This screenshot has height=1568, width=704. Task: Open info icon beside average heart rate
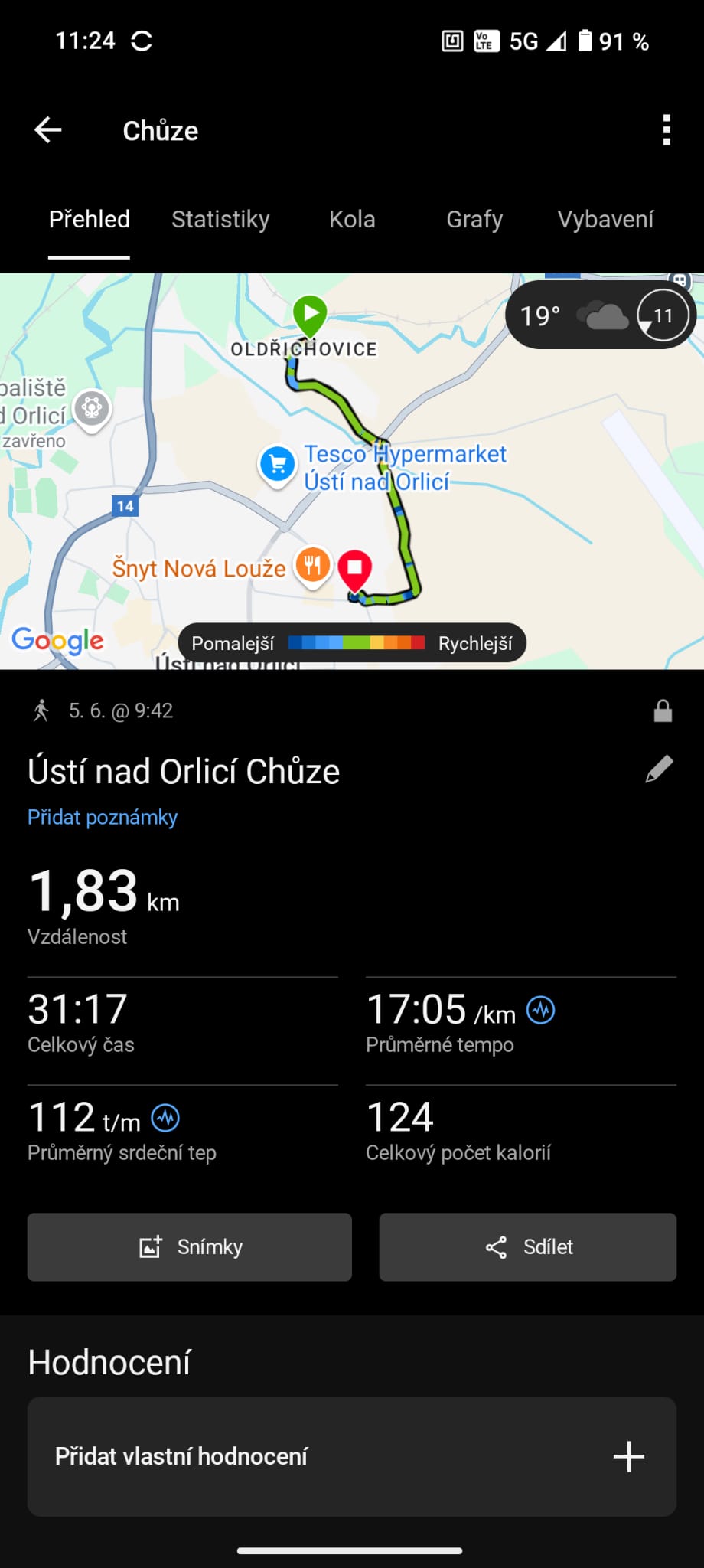[x=165, y=1119]
